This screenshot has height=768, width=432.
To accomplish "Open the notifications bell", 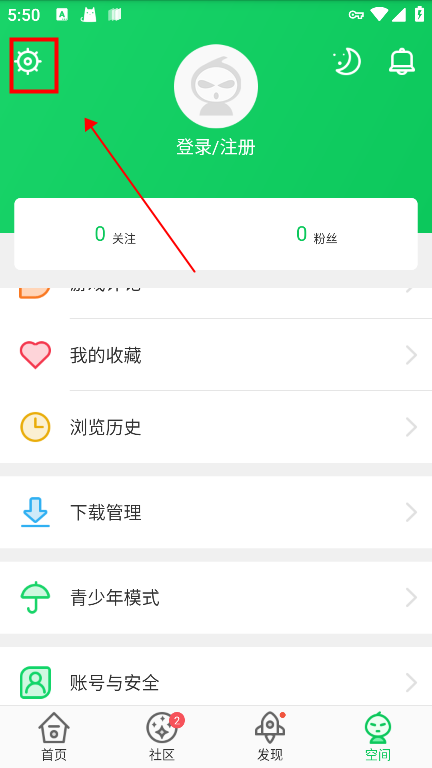I will [x=402, y=62].
